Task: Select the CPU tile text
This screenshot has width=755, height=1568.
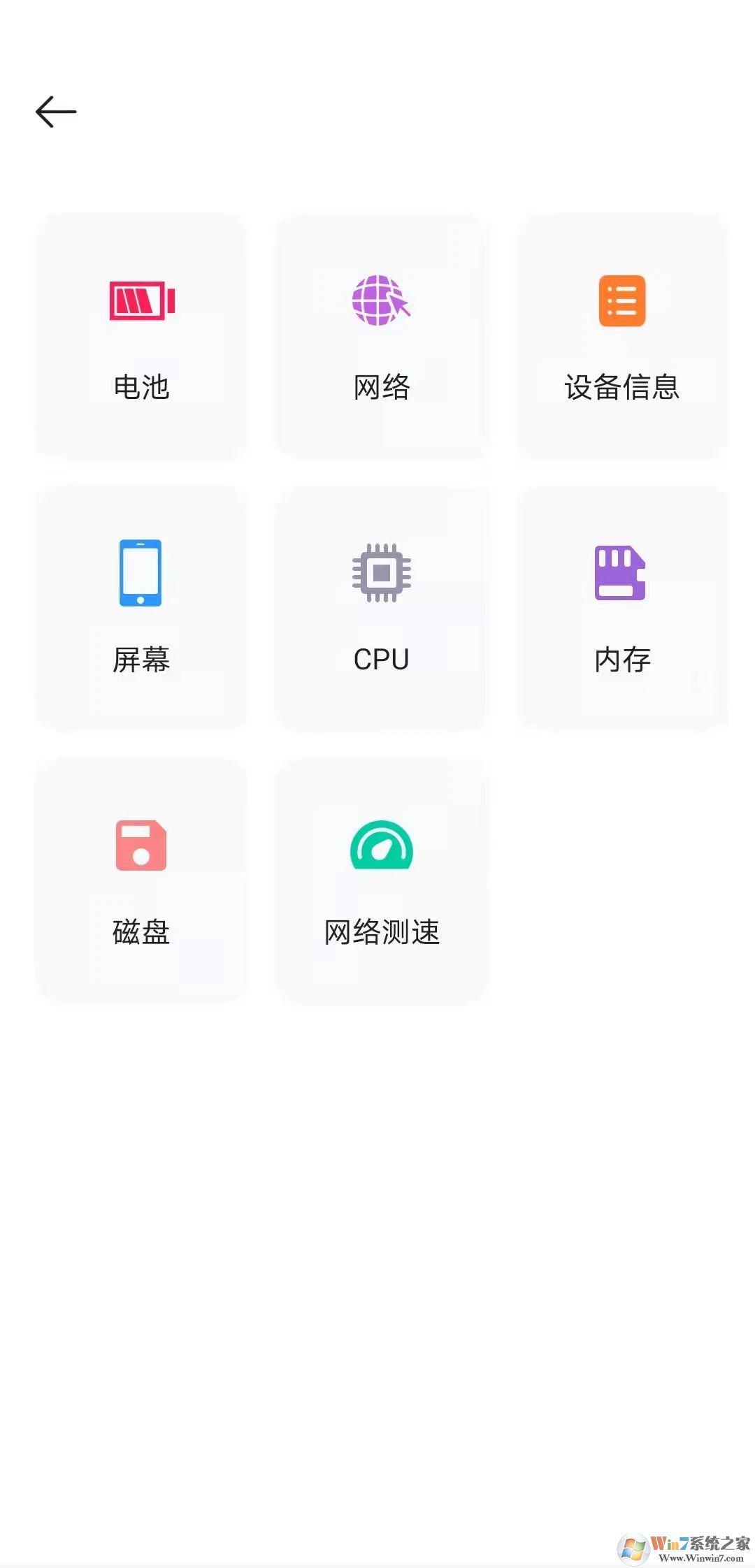Action: (x=381, y=658)
